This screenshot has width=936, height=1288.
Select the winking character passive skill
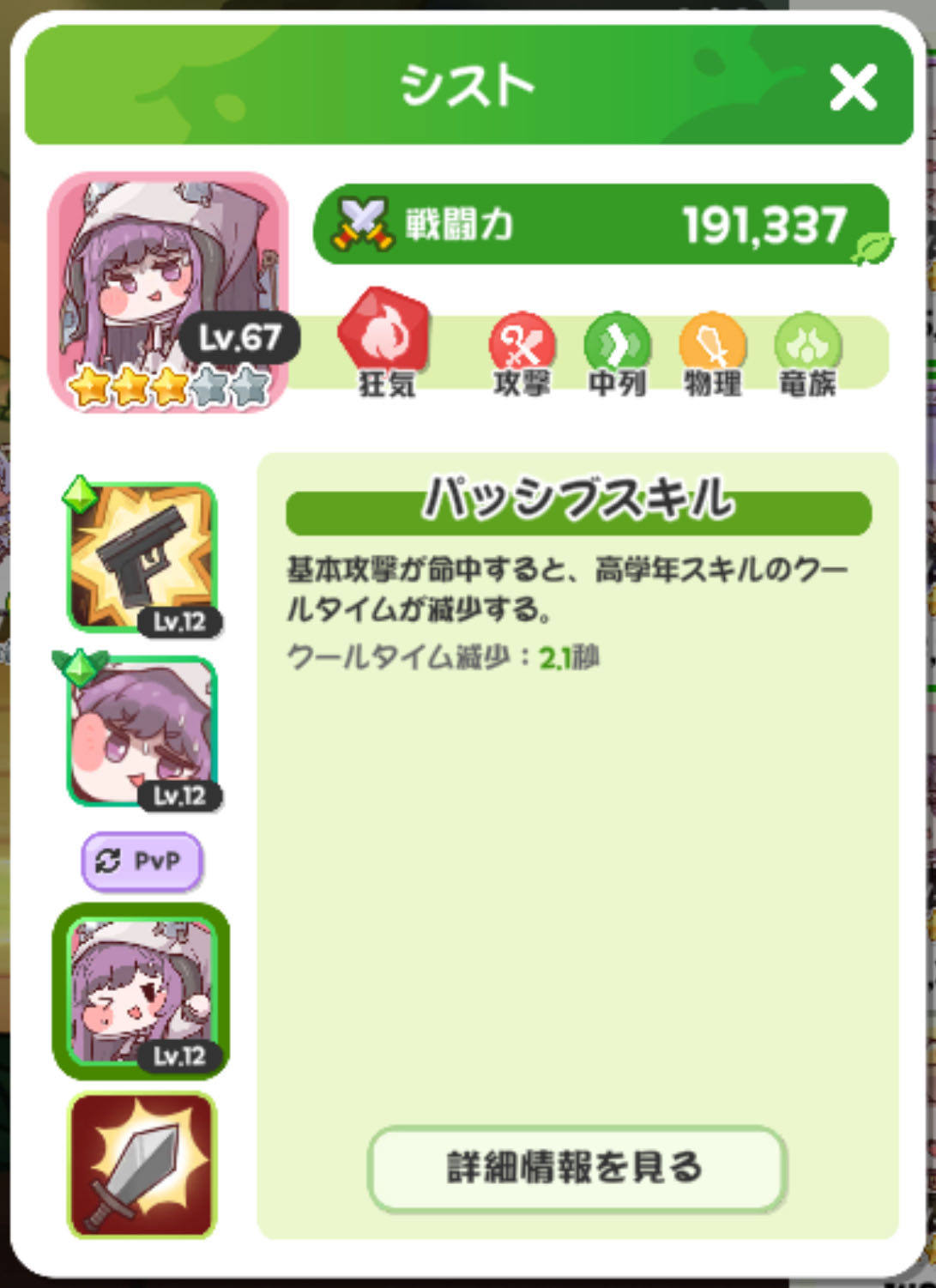(142, 991)
